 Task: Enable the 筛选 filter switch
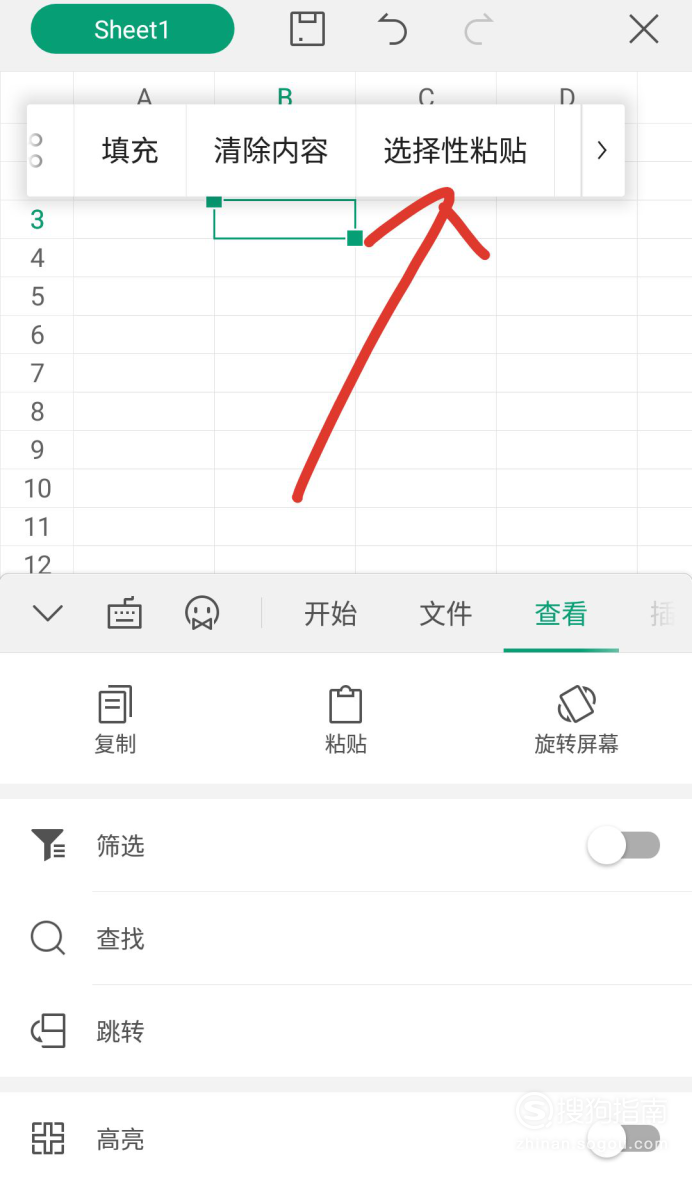tap(624, 845)
